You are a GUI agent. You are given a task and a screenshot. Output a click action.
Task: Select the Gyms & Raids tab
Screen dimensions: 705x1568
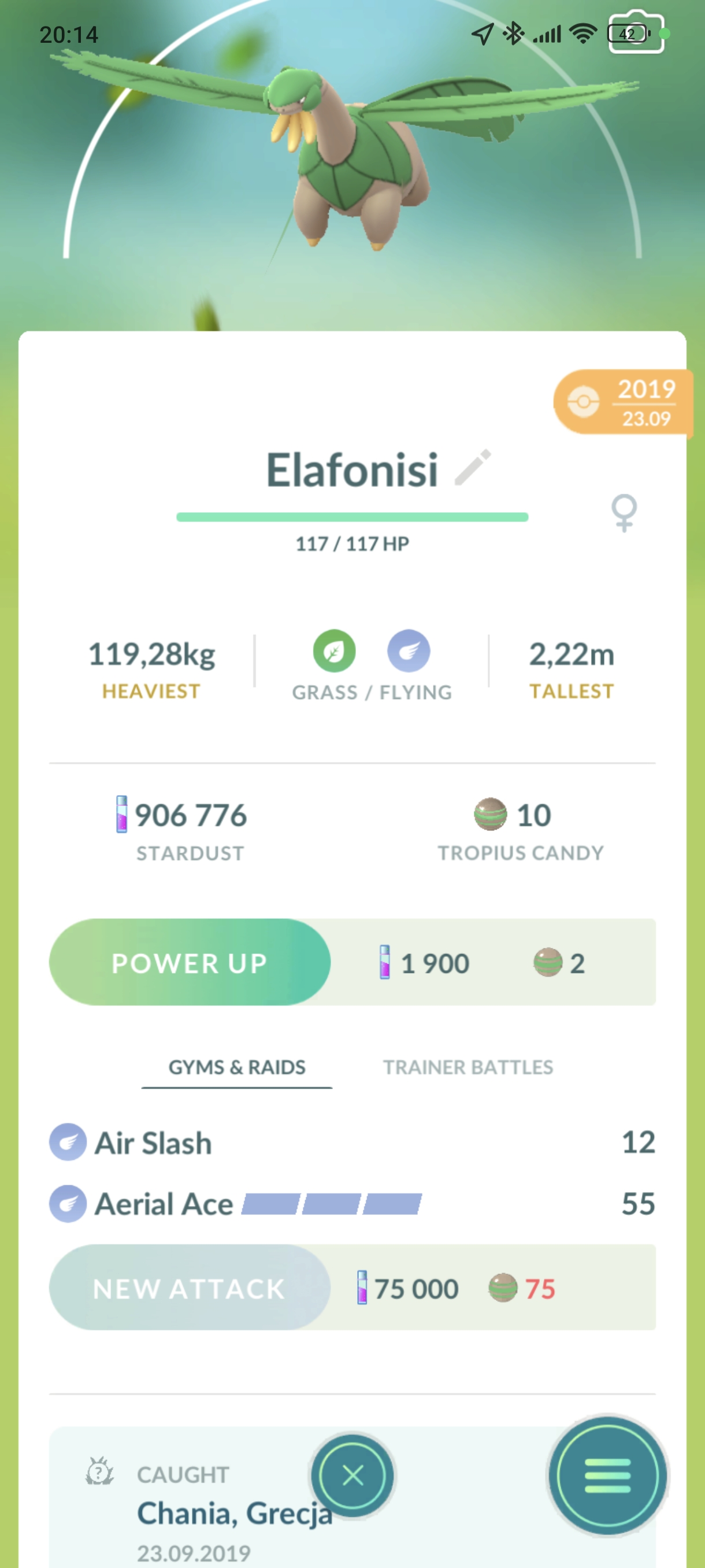point(236,1067)
